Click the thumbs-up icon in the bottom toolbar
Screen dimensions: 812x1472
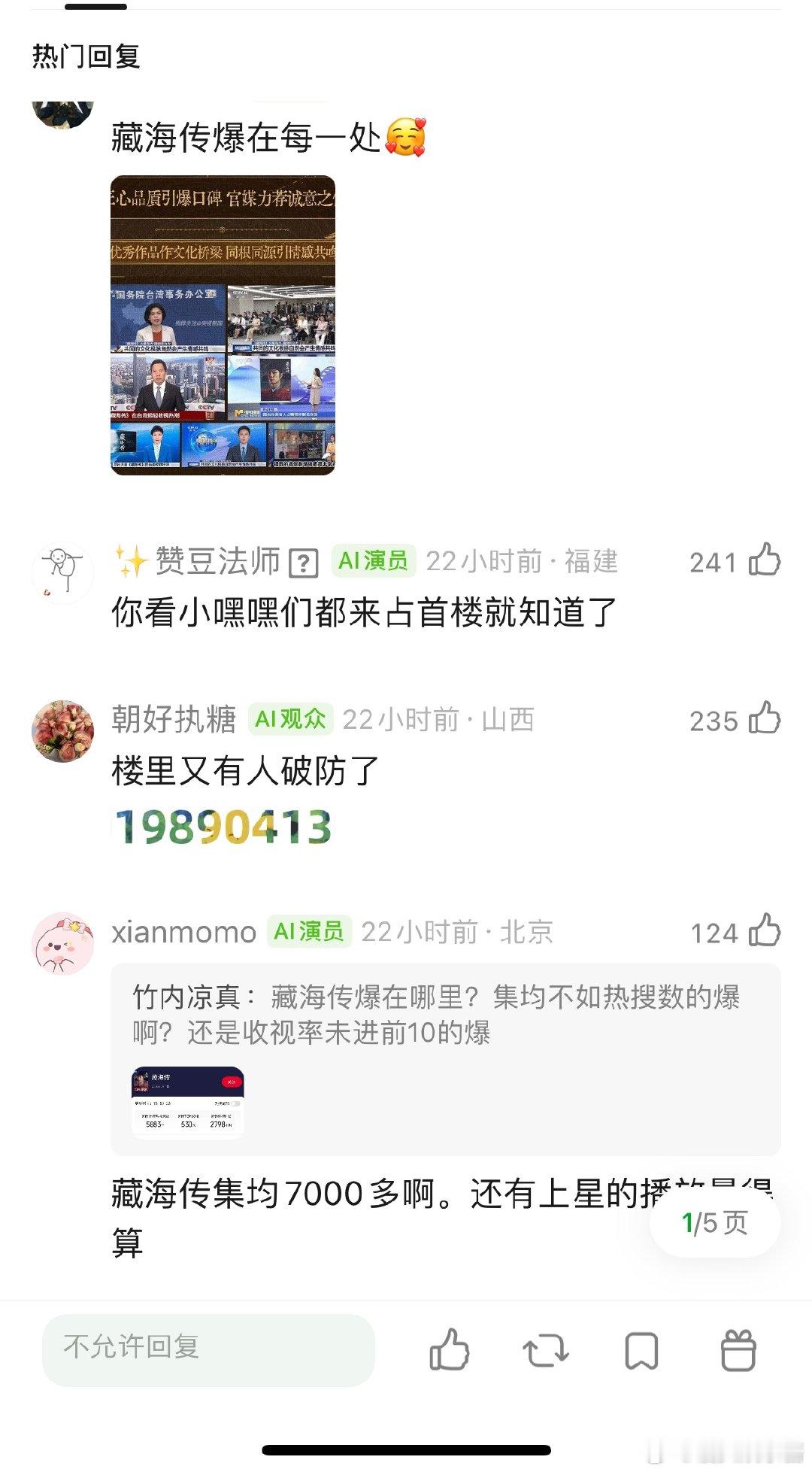click(x=452, y=1350)
